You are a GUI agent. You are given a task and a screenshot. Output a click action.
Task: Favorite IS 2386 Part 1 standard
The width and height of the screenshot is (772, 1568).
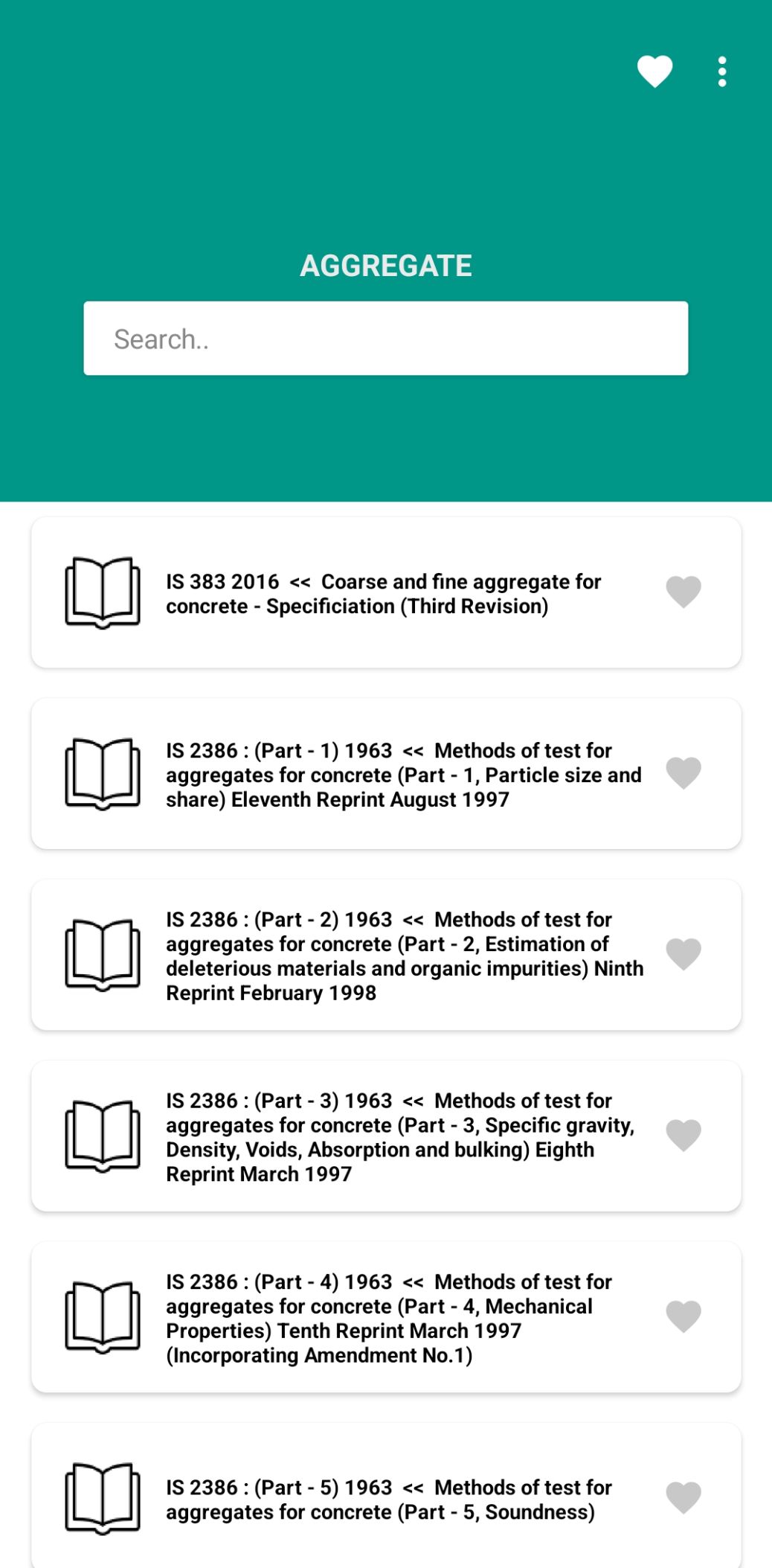click(x=683, y=773)
